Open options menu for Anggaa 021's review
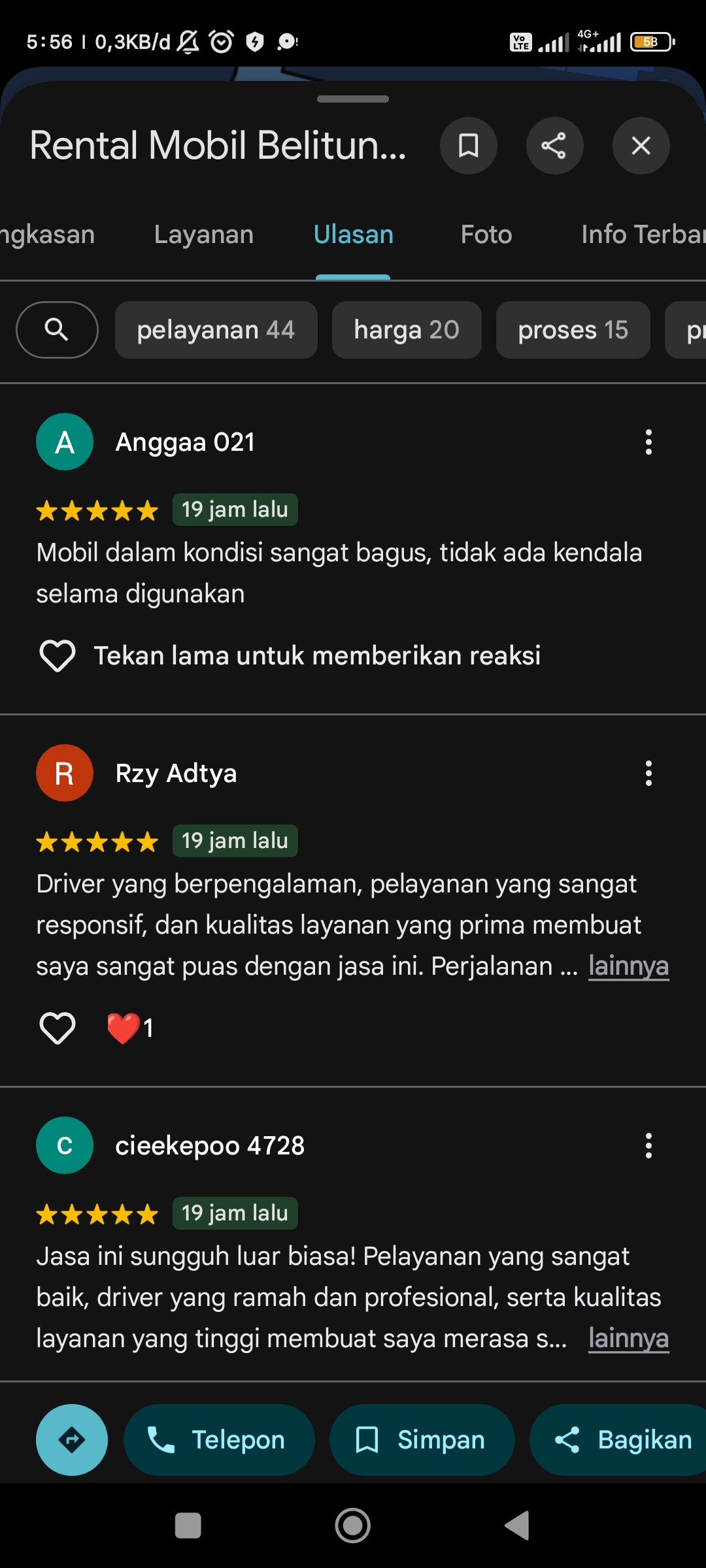The height and width of the screenshot is (1568, 706). click(648, 442)
